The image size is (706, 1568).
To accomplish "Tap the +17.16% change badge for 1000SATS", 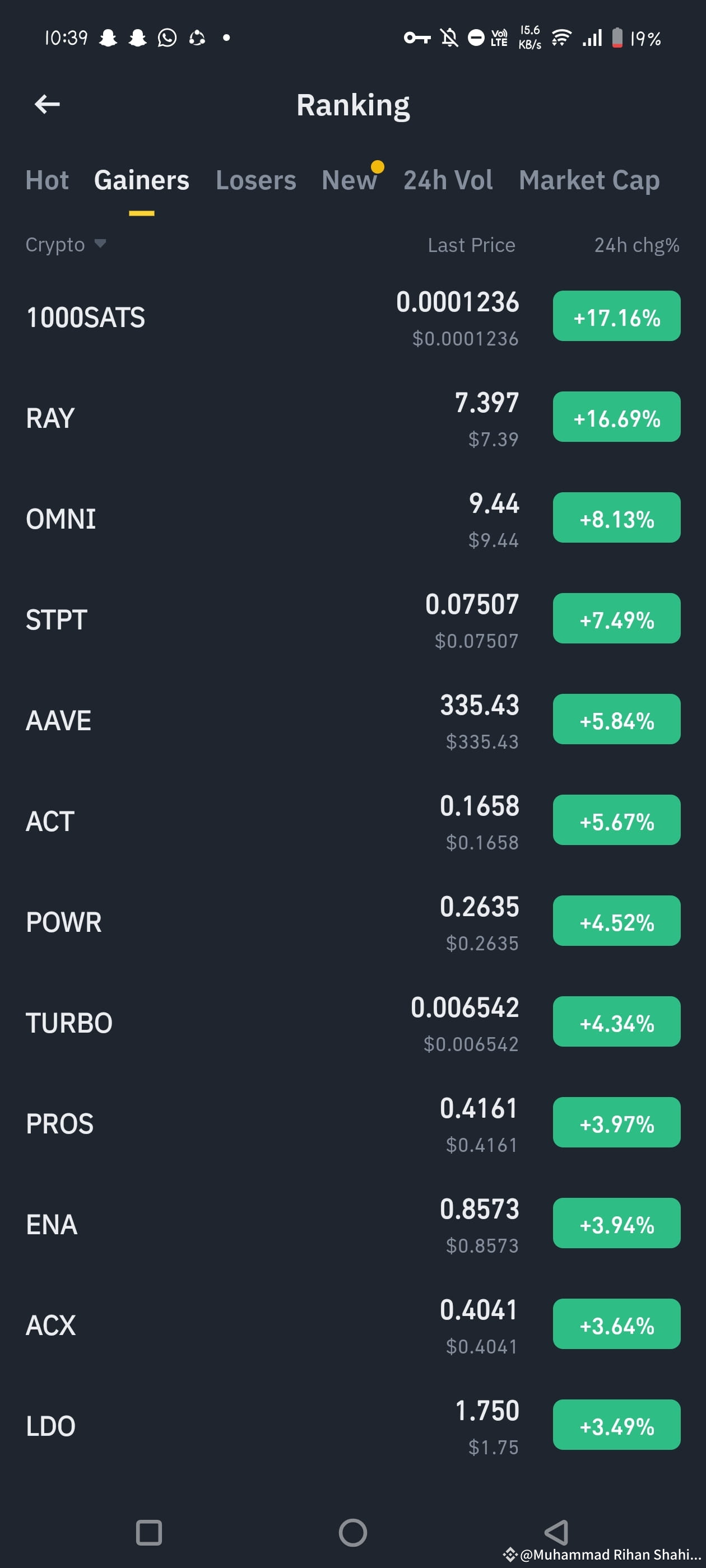I will [616, 316].
